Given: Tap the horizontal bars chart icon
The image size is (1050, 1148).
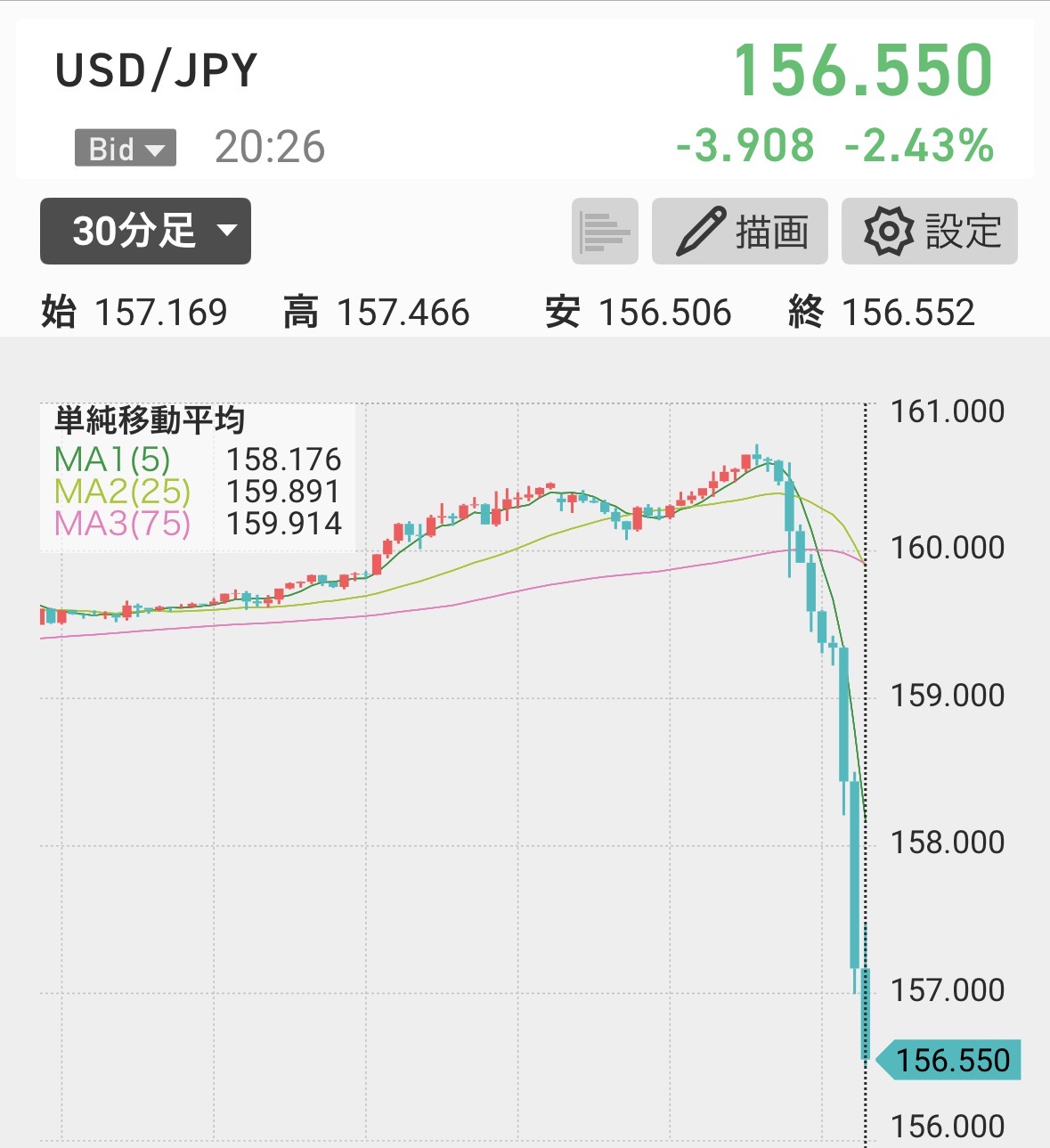Looking at the screenshot, I should (605, 232).
